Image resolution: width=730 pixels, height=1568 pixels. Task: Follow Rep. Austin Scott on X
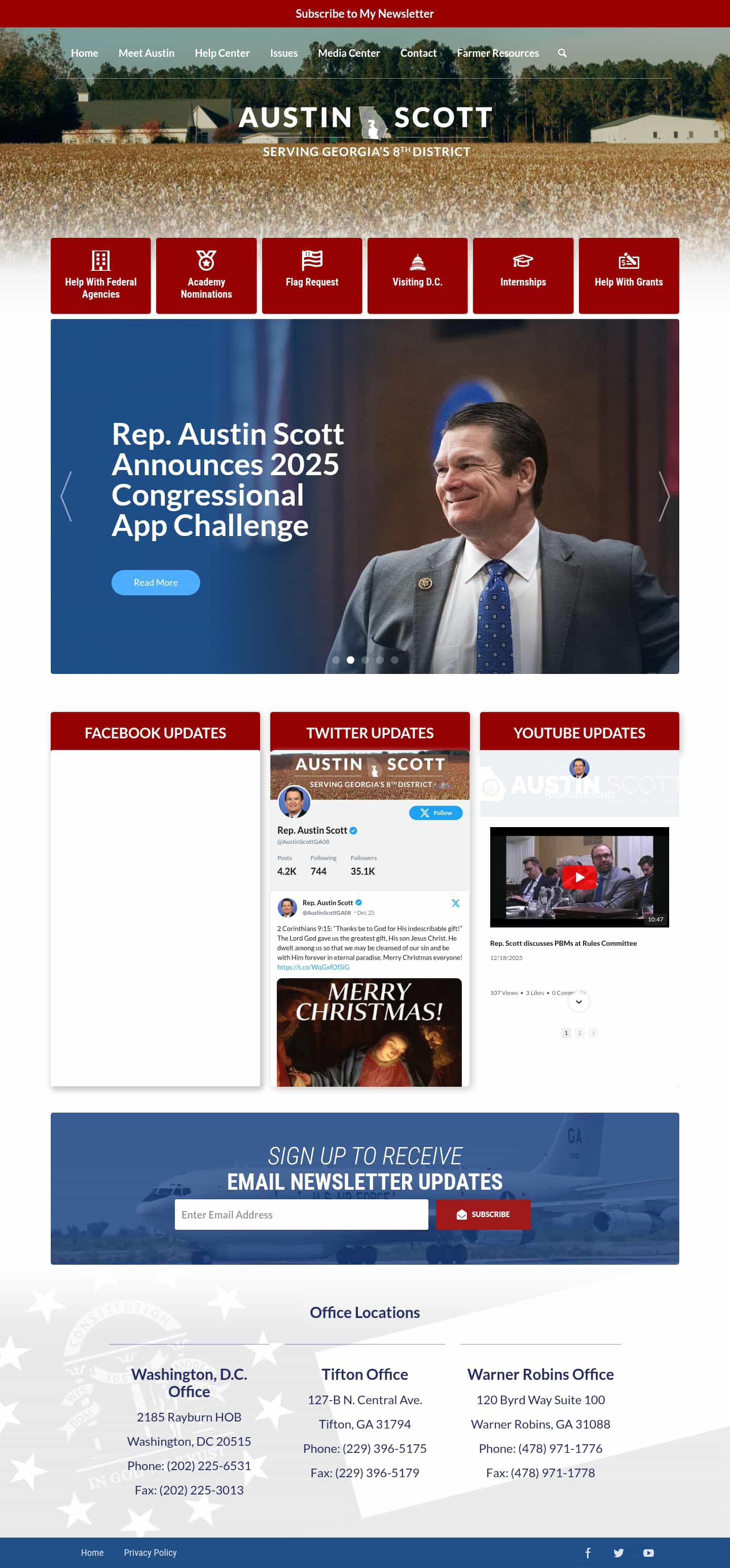click(435, 812)
